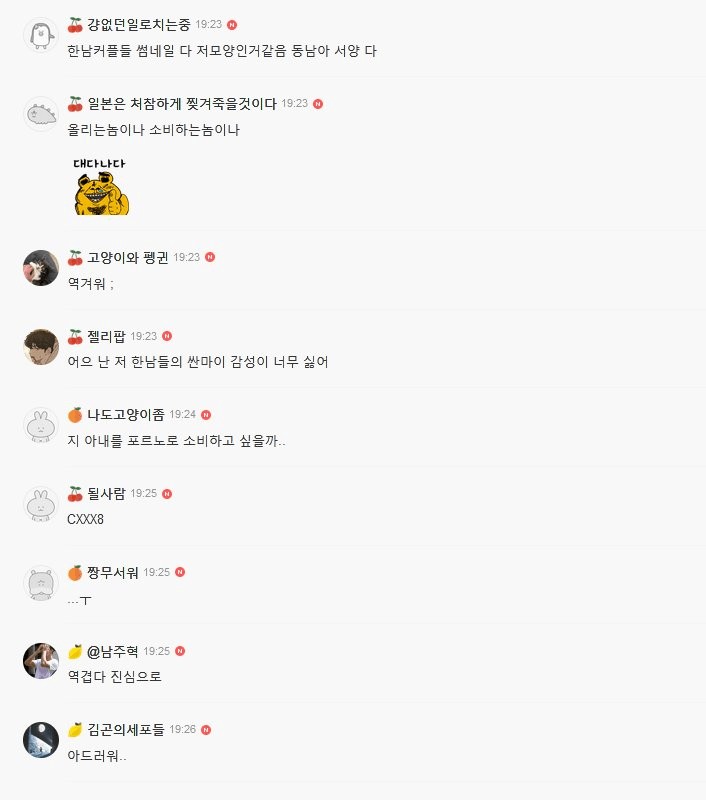View 젤리팝's profile picture
The image size is (706, 800).
[x=40, y=347]
